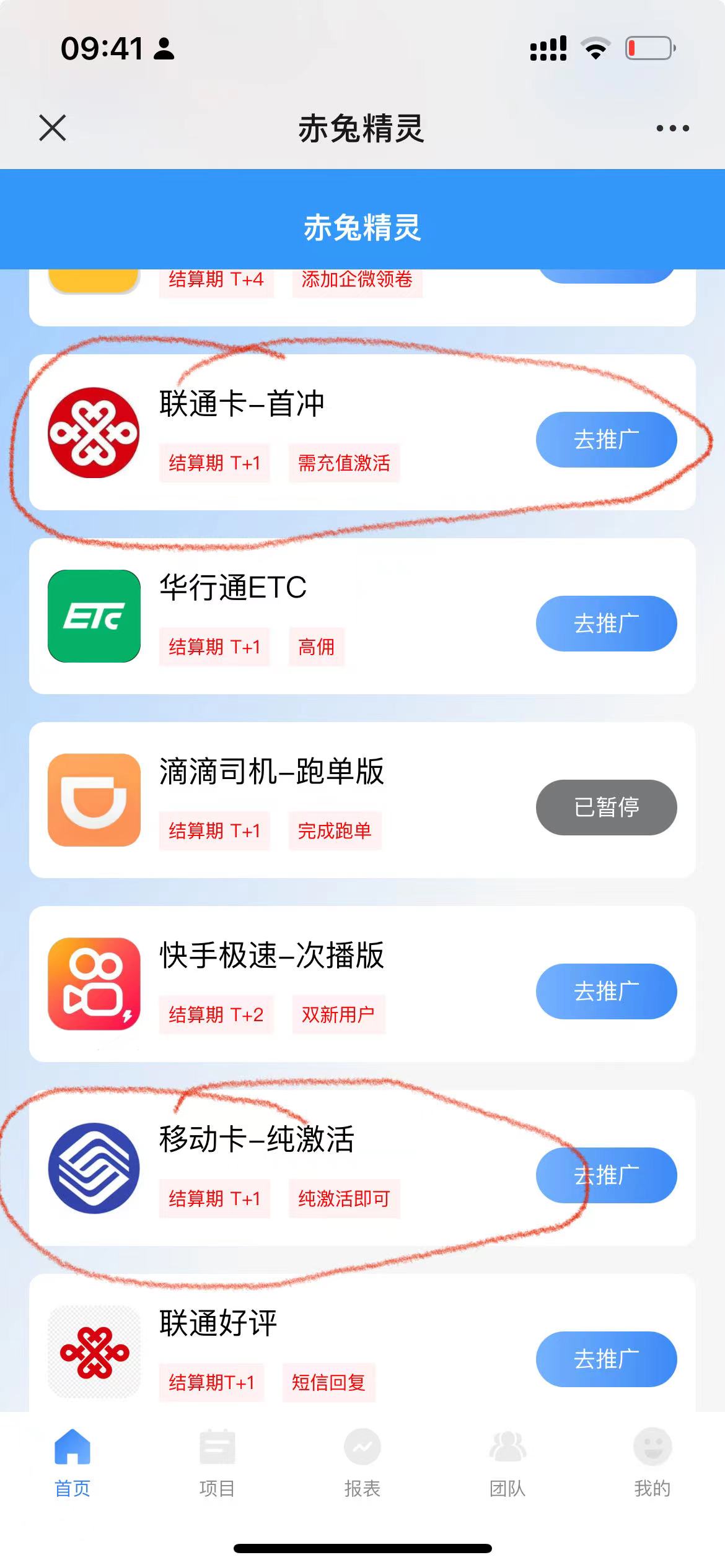The width and height of the screenshot is (725, 1568).
Task: Switch to the 项目 tab
Action: (217, 1461)
